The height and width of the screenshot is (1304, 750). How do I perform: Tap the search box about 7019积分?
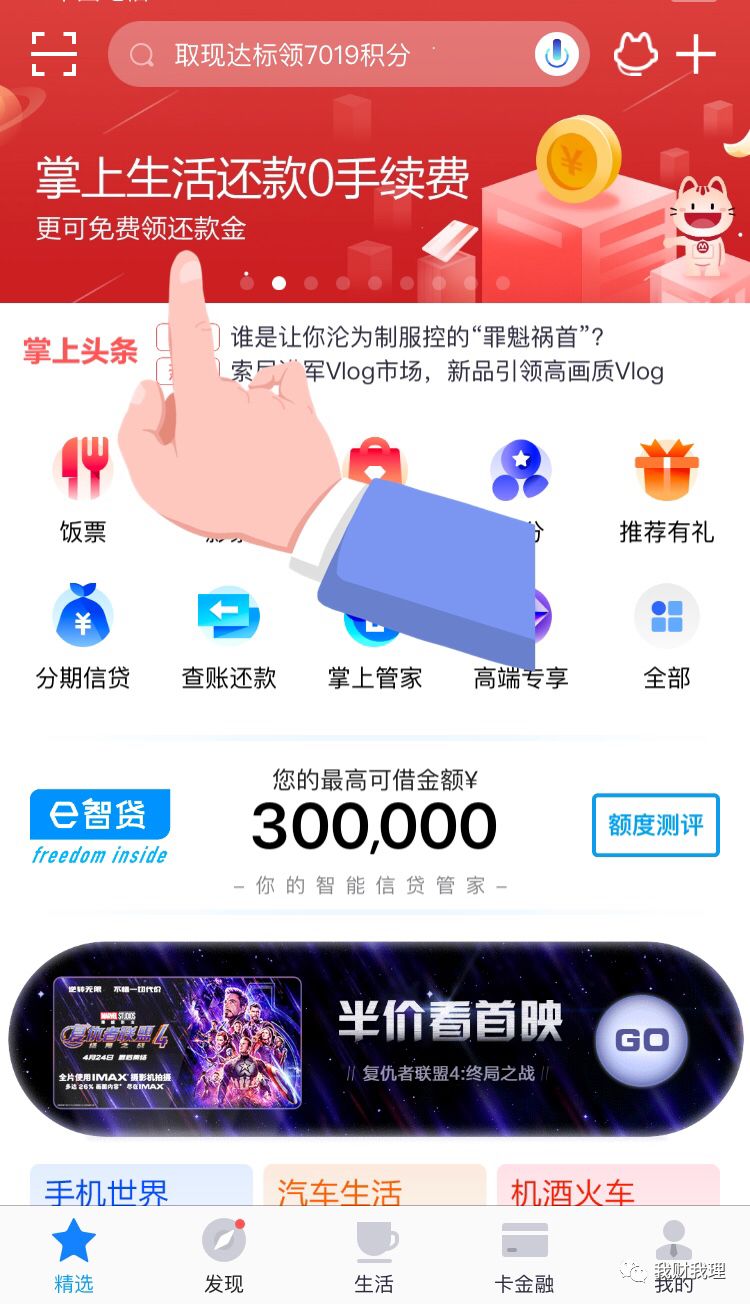coord(320,54)
